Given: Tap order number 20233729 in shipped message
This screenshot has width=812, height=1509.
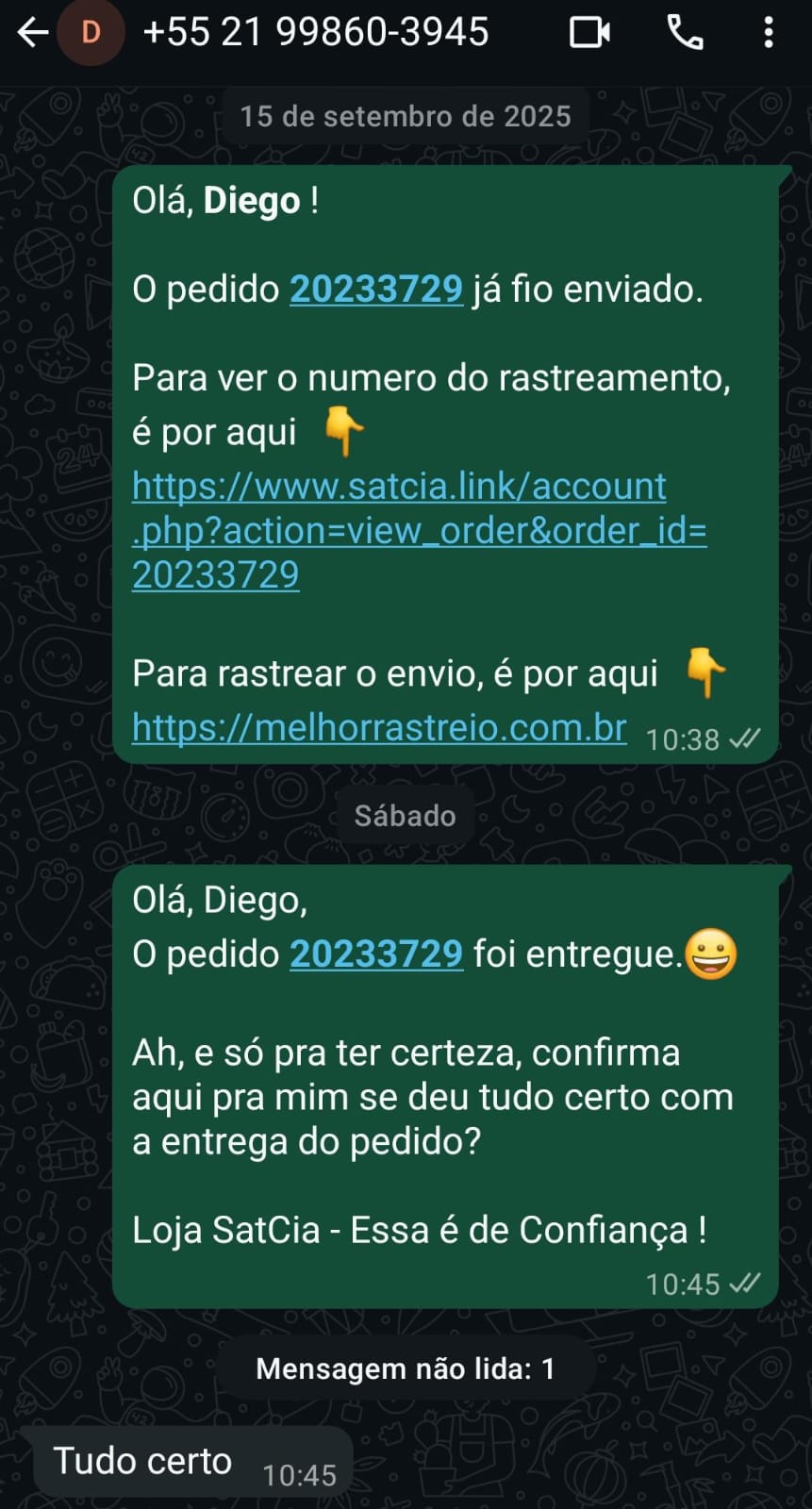Looking at the screenshot, I should point(375,289).
